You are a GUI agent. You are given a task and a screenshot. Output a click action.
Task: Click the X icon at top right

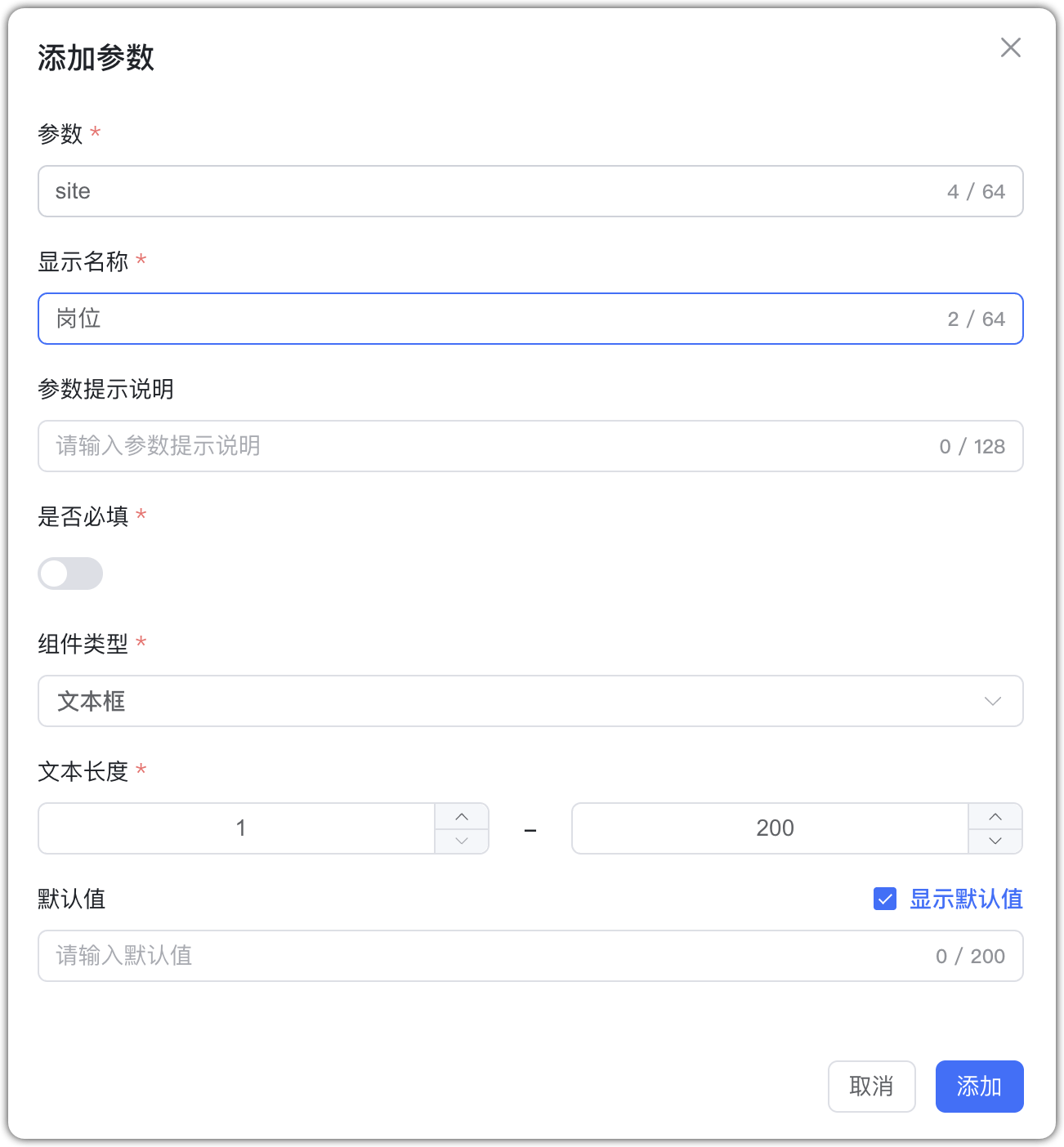click(1011, 47)
